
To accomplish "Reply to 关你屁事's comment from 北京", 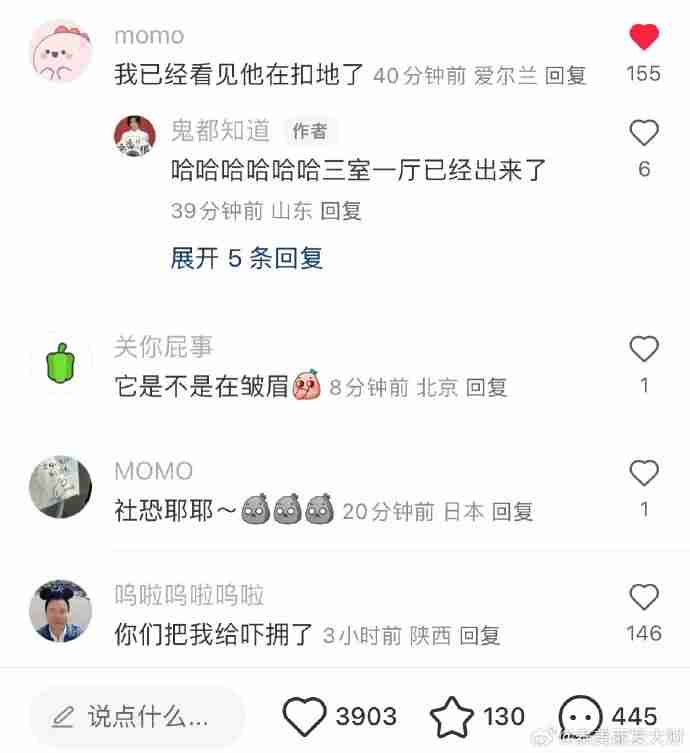I will [x=486, y=387].
